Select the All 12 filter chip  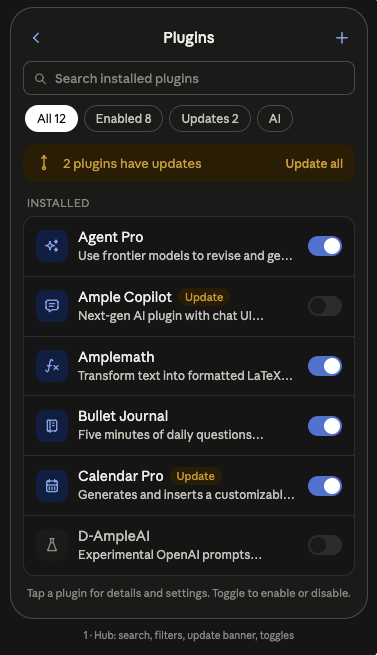pos(51,119)
